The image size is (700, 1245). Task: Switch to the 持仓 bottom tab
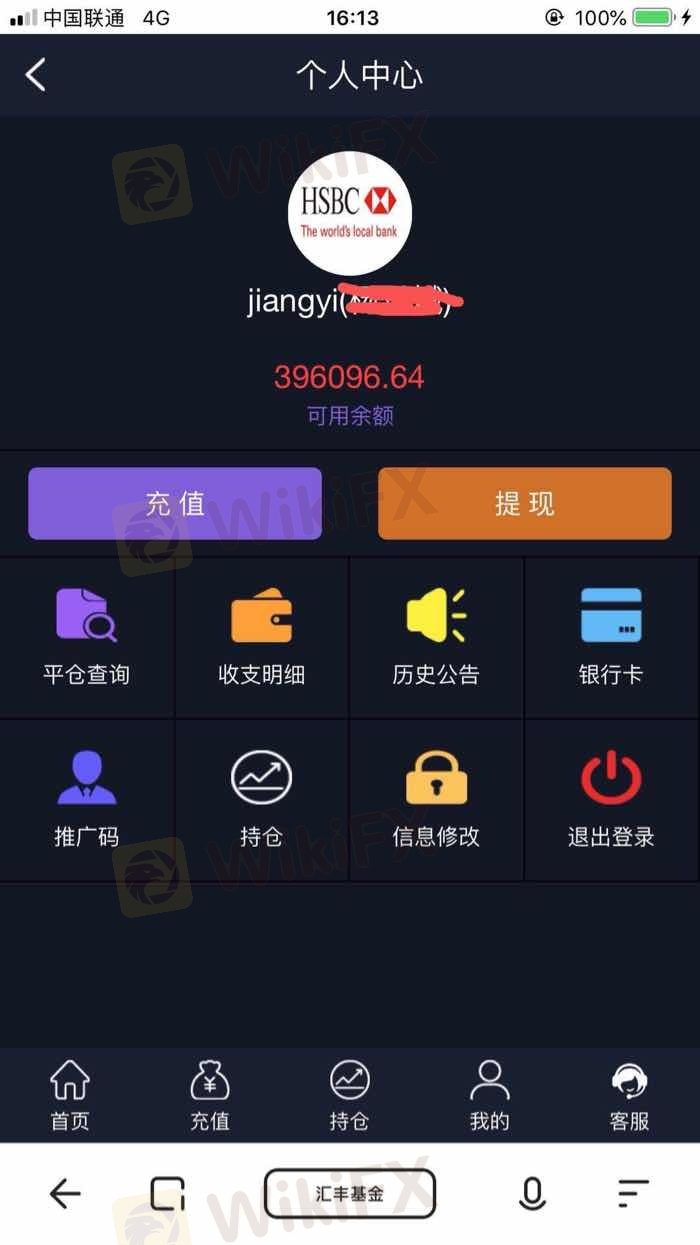(350, 1095)
